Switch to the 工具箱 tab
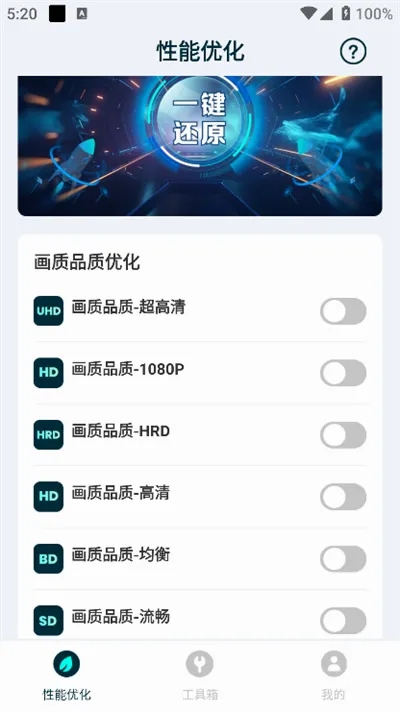The image size is (400, 712). tap(200, 676)
